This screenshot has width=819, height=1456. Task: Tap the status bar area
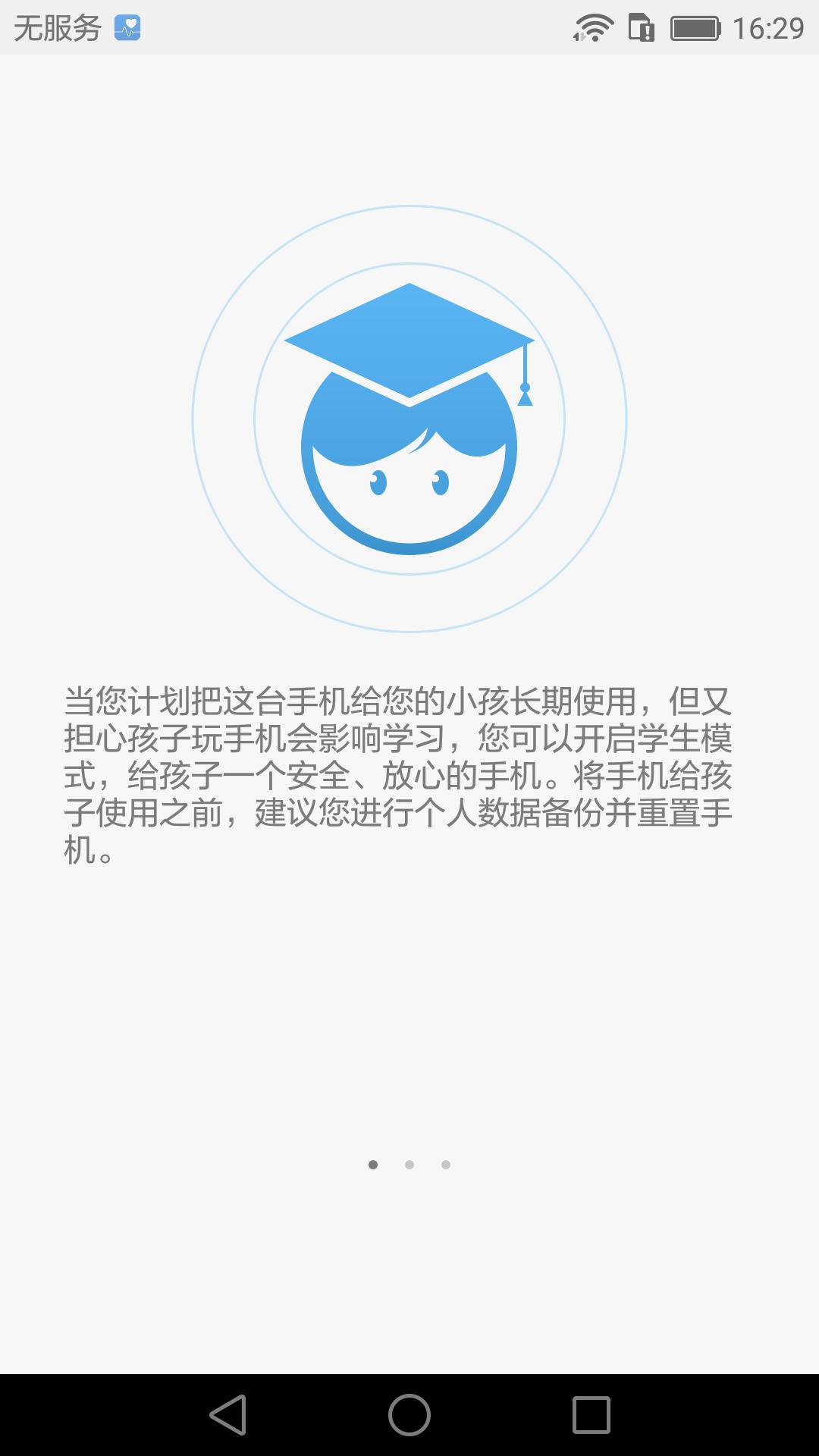point(409,25)
